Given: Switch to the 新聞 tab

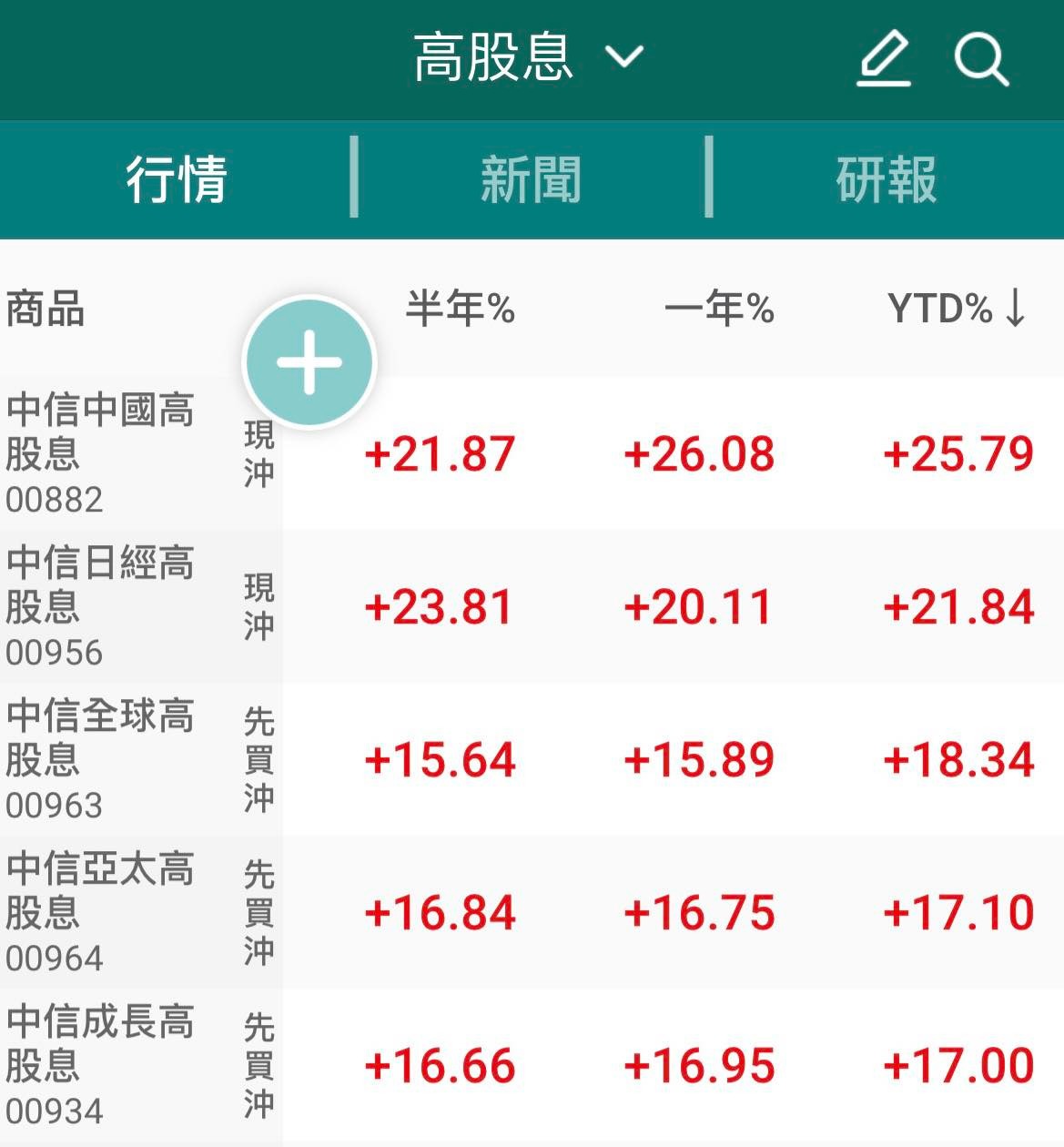Looking at the screenshot, I should click(x=532, y=178).
